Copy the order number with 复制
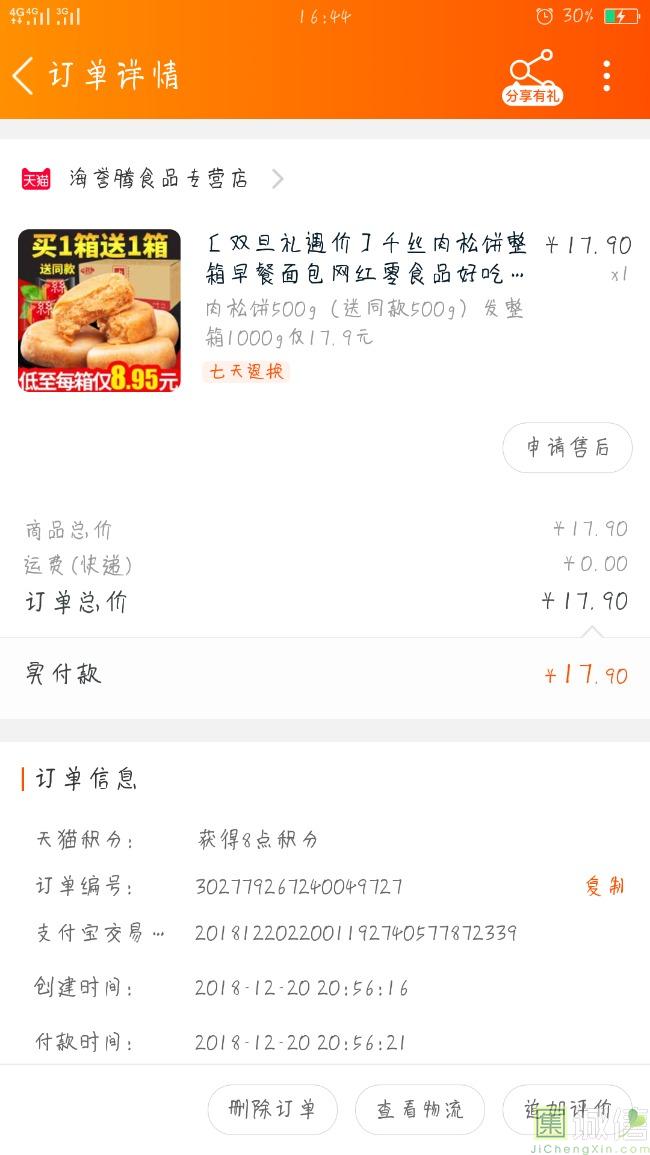 click(605, 886)
